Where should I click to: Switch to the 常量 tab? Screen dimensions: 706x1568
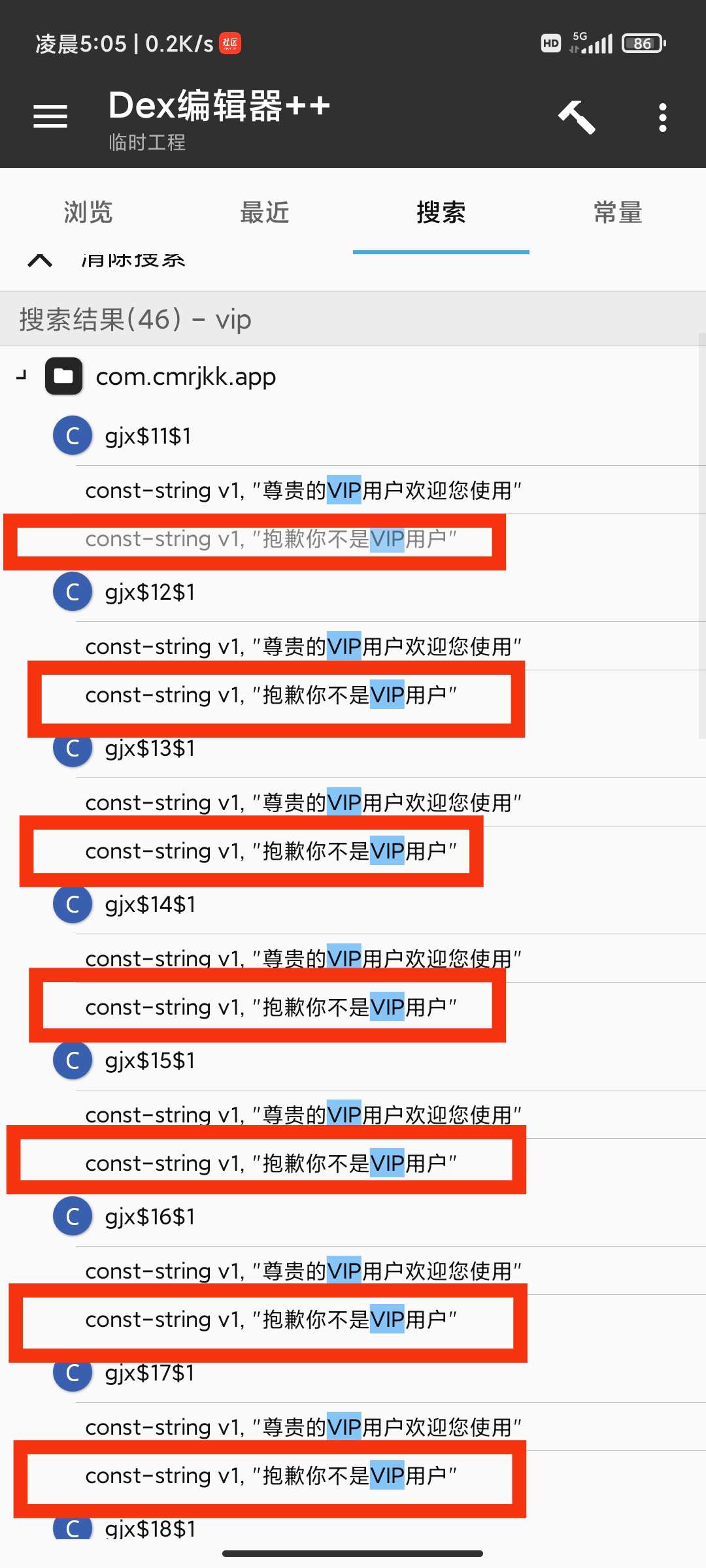tap(618, 212)
